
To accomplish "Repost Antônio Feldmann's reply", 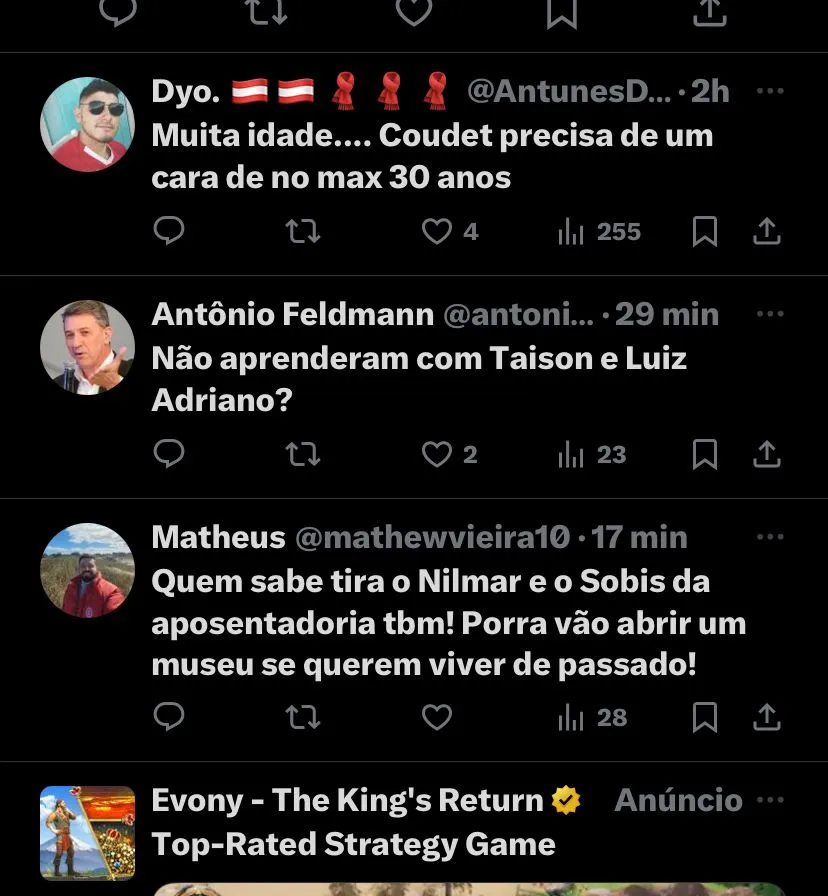I will pyautogui.click(x=303, y=455).
